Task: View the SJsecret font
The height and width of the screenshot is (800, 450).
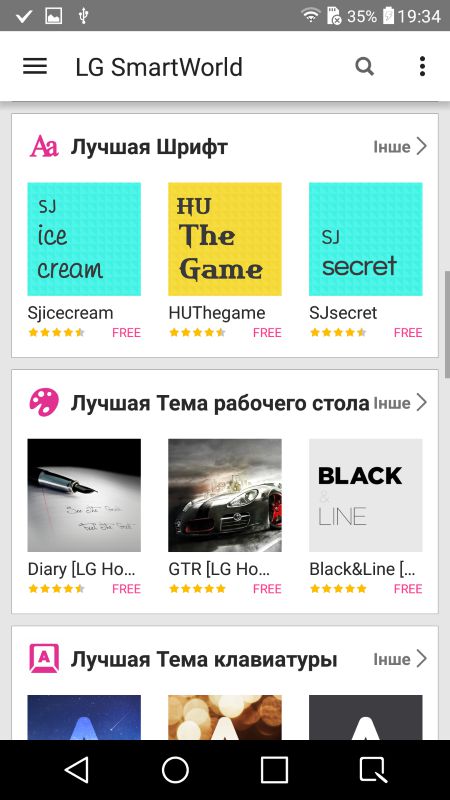Action: [366, 261]
